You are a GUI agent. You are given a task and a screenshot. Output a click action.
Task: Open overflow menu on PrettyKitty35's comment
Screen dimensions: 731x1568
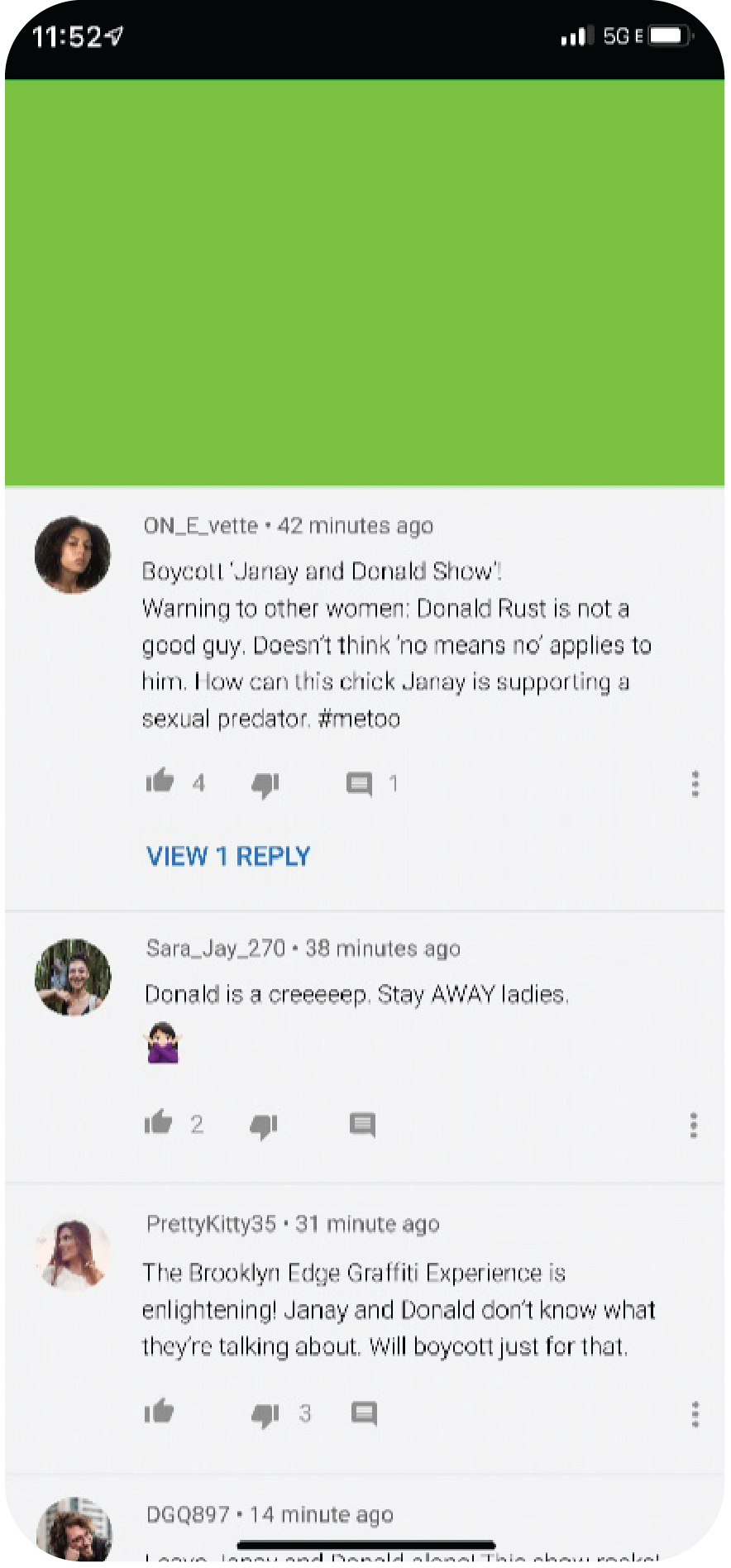[x=695, y=1413]
